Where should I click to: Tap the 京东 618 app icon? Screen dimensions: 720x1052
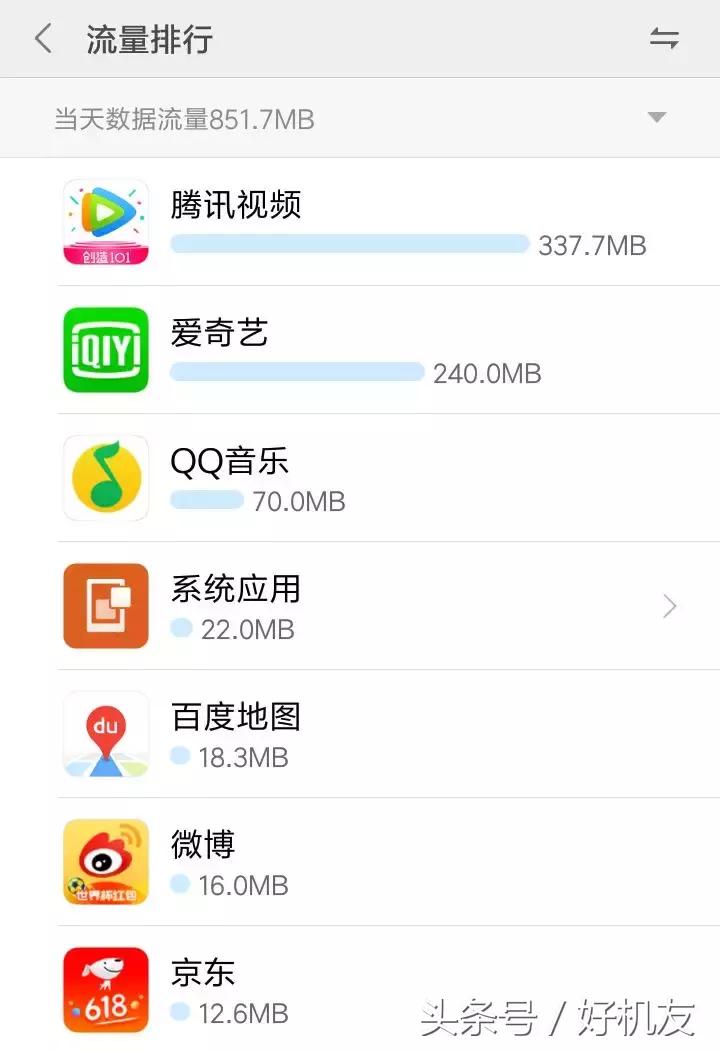click(x=106, y=989)
